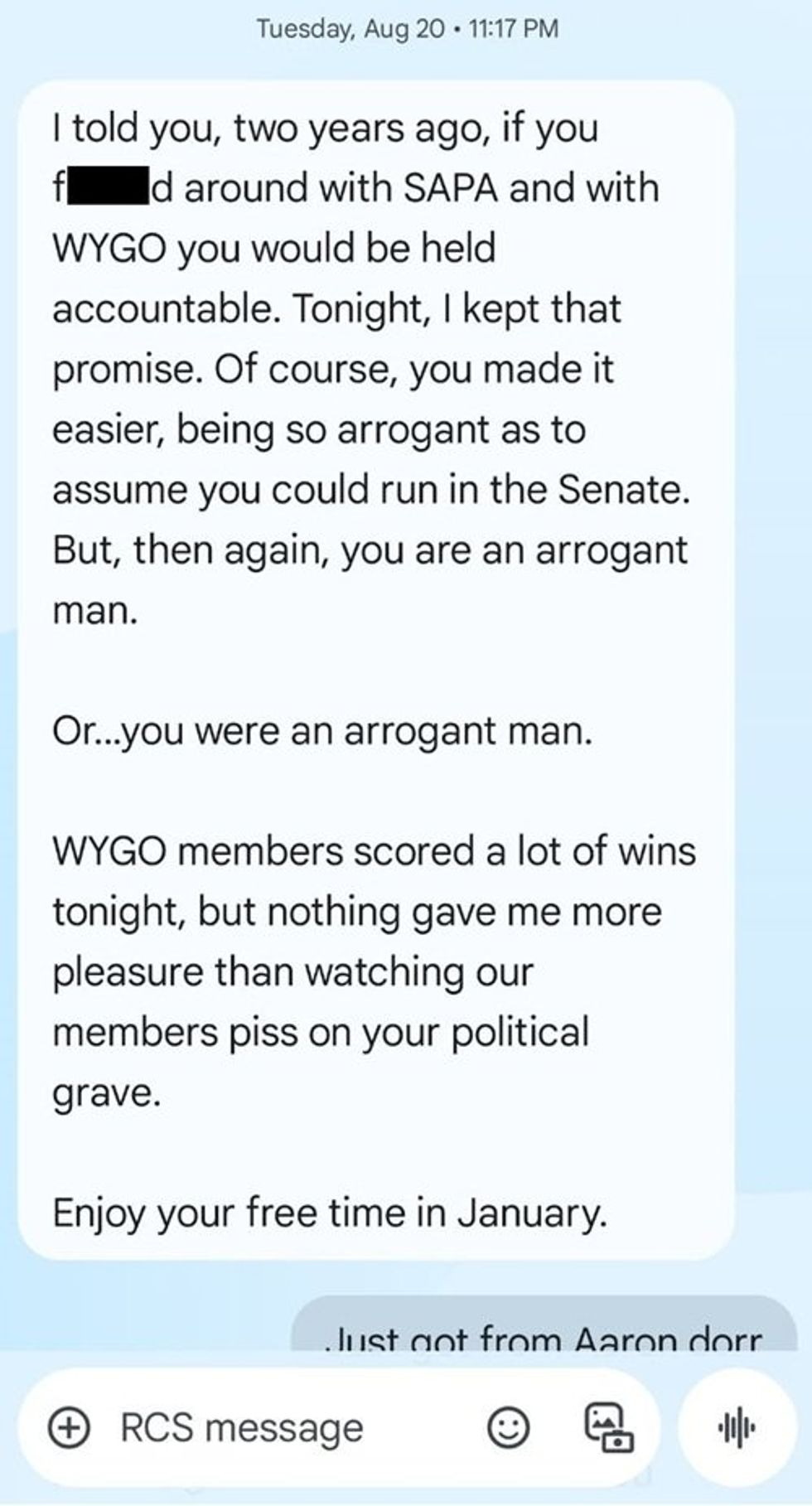This screenshot has width=812, height=1506.
Task: Open the emoji picker
Action: click(x=507, y=1427)
